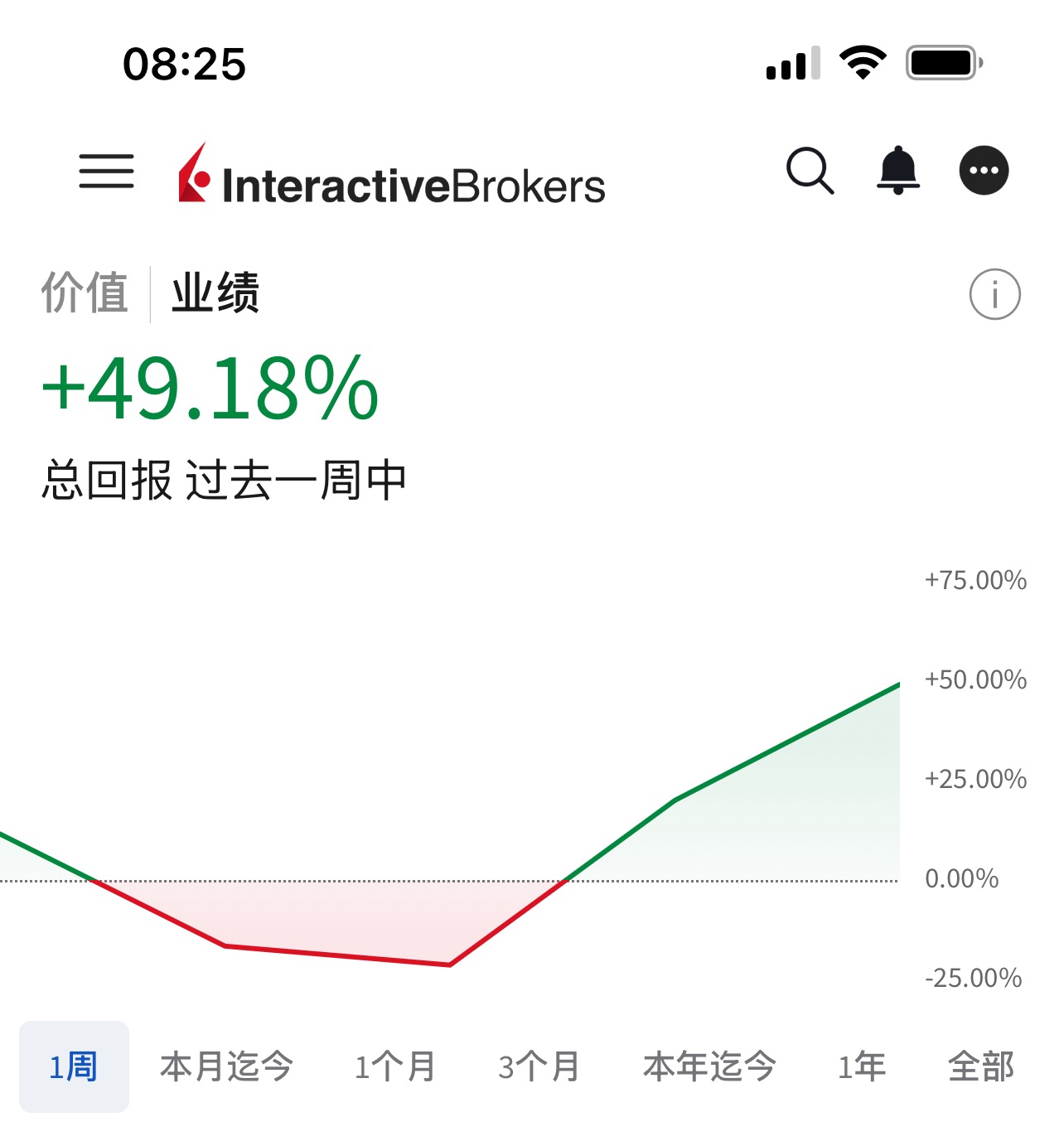Switch chart to 3个月 range
The image size is (1064, 1141).
[539, 1066]
